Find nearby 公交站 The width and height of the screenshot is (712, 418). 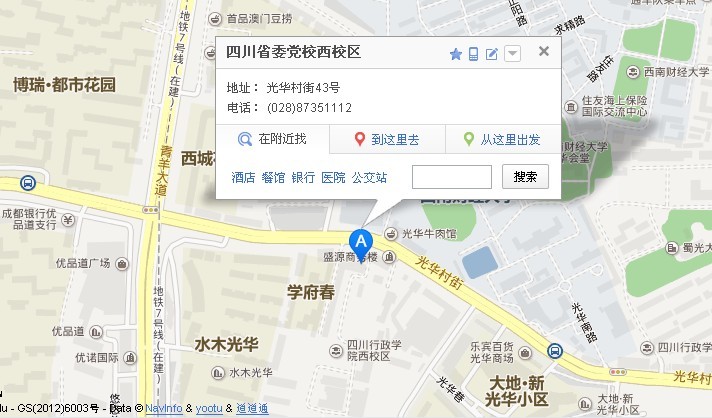[x=369, y=178]
